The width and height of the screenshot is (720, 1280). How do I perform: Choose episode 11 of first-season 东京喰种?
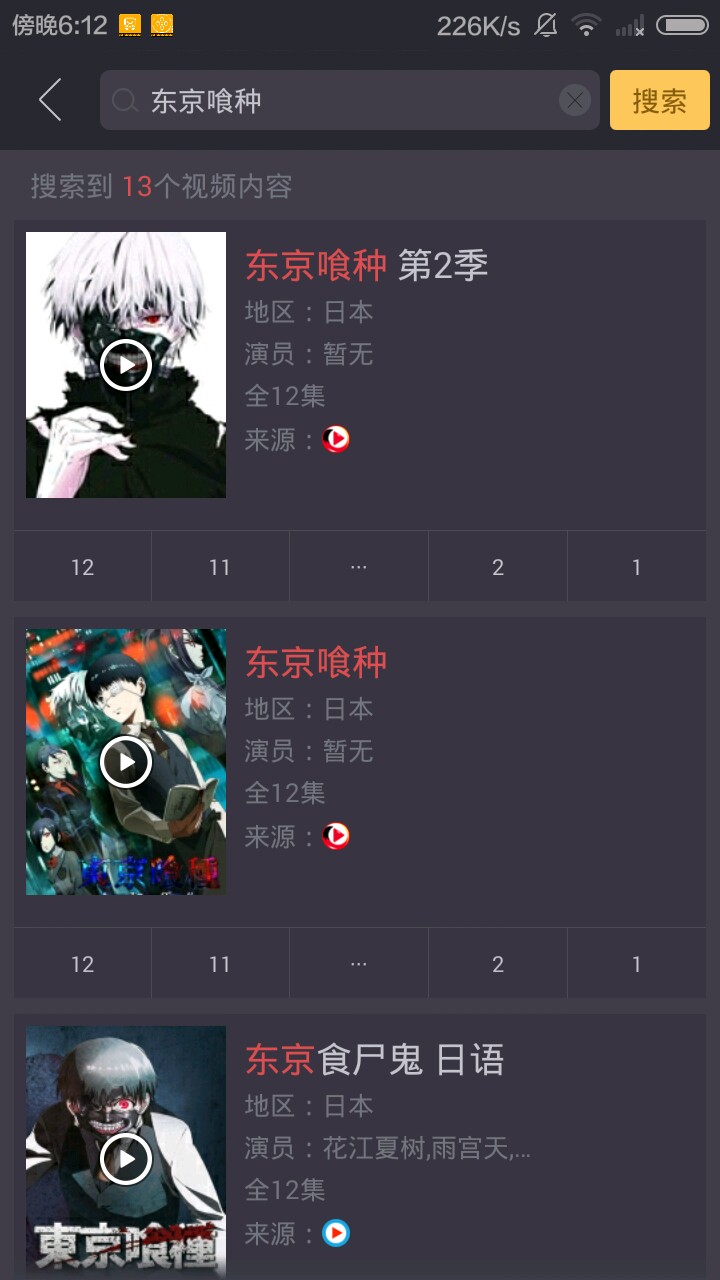tap(220, 964)
